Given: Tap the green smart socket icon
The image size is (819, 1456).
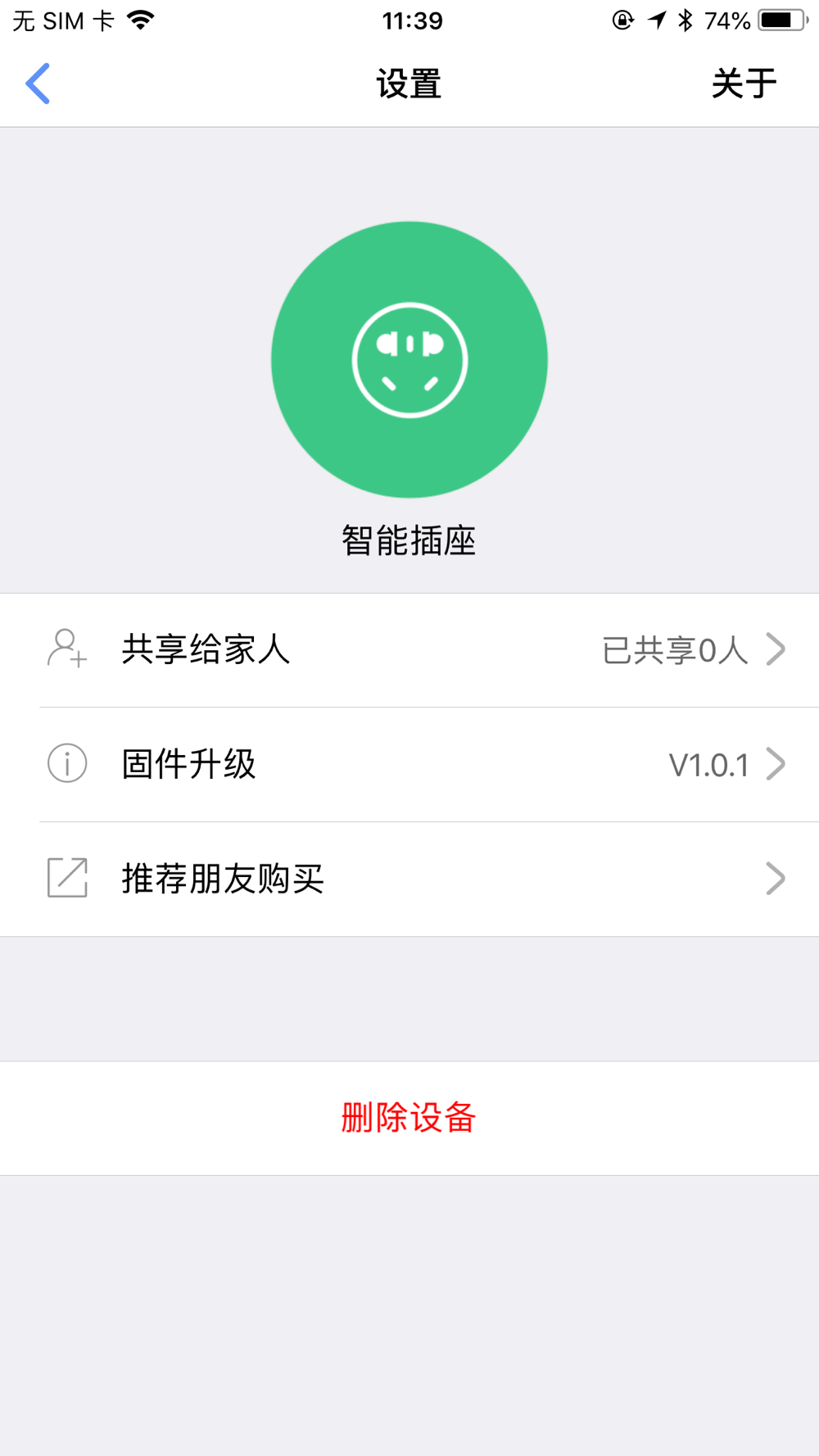Looking at the screenshot, I should click(409, 359).
